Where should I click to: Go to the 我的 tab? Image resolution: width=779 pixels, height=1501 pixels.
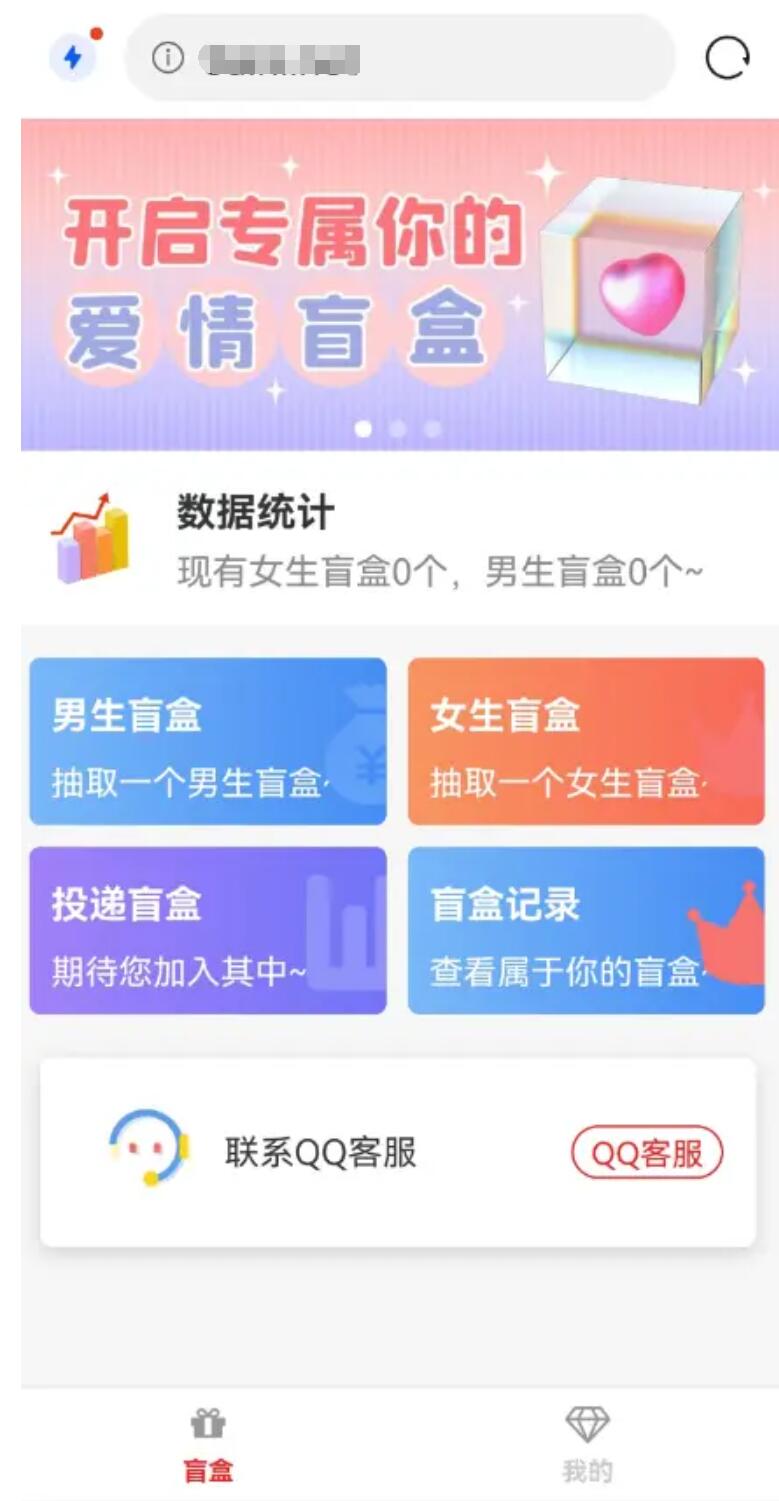(x=587, y=1445)
